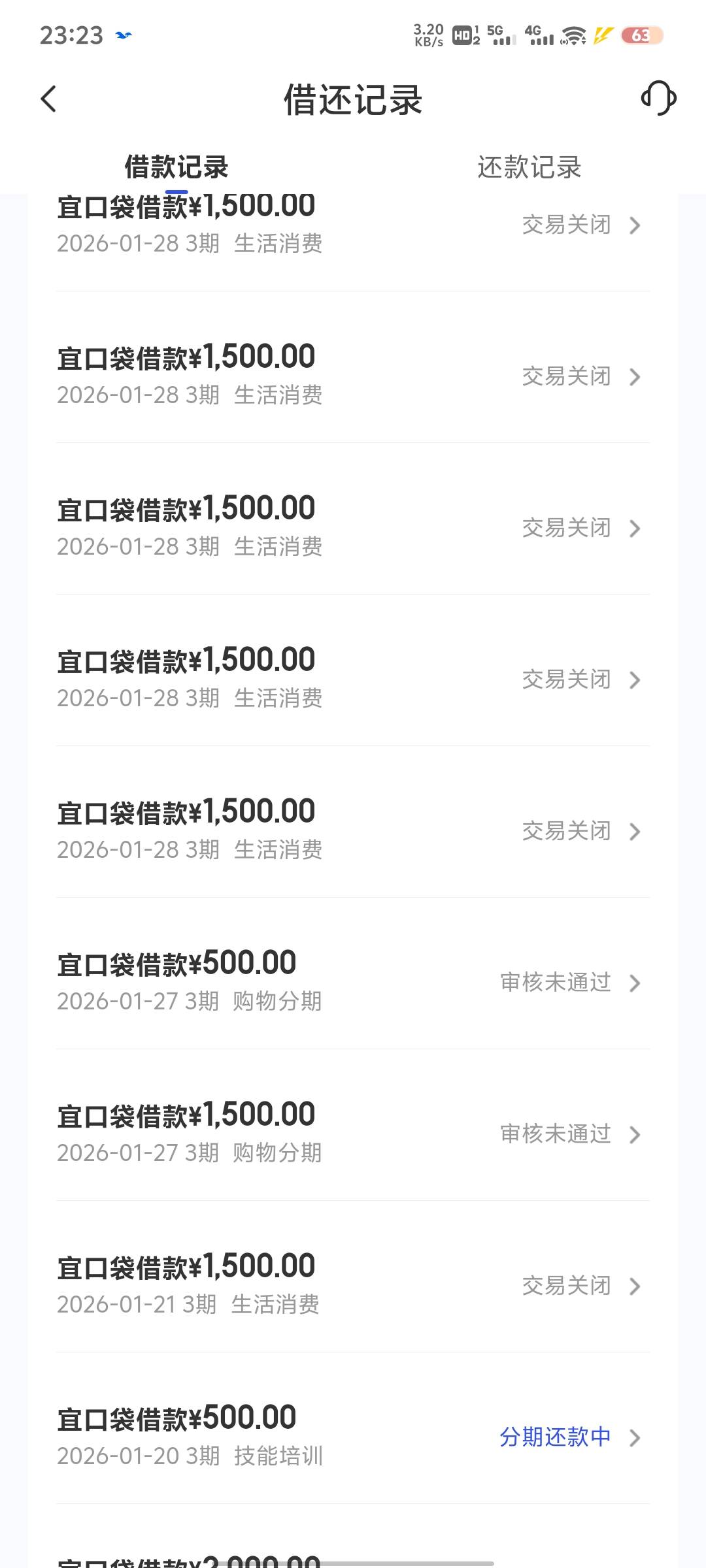The height and width of the screenshot is (1568, 706).
Task: Open the 分期还款中 loan from 2026-01-20
Action: click(353, 1436)
